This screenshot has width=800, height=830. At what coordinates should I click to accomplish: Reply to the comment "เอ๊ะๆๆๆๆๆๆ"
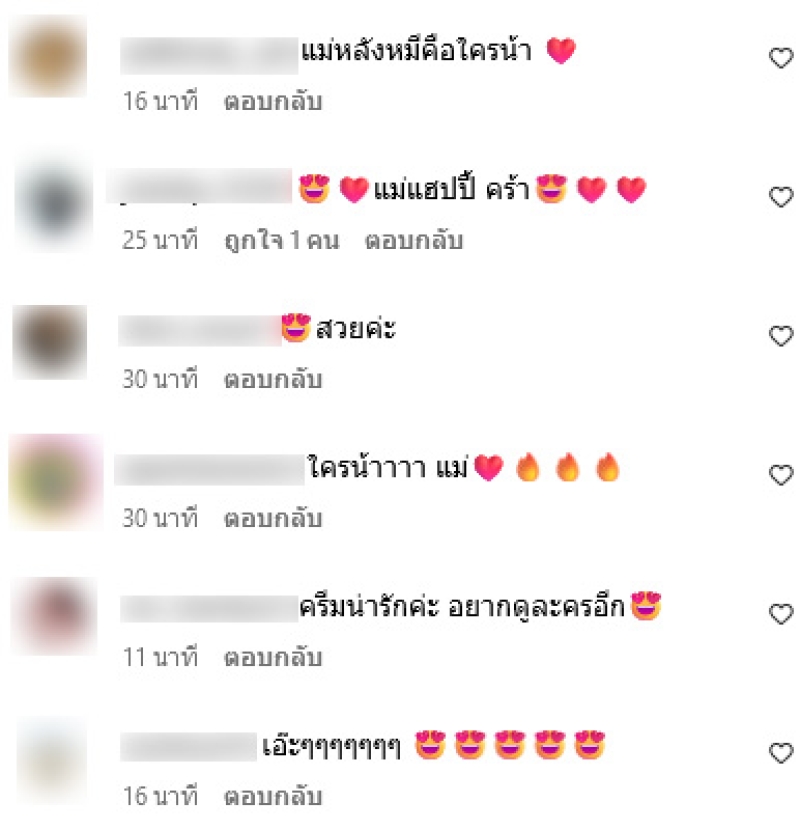coord(273,797)
